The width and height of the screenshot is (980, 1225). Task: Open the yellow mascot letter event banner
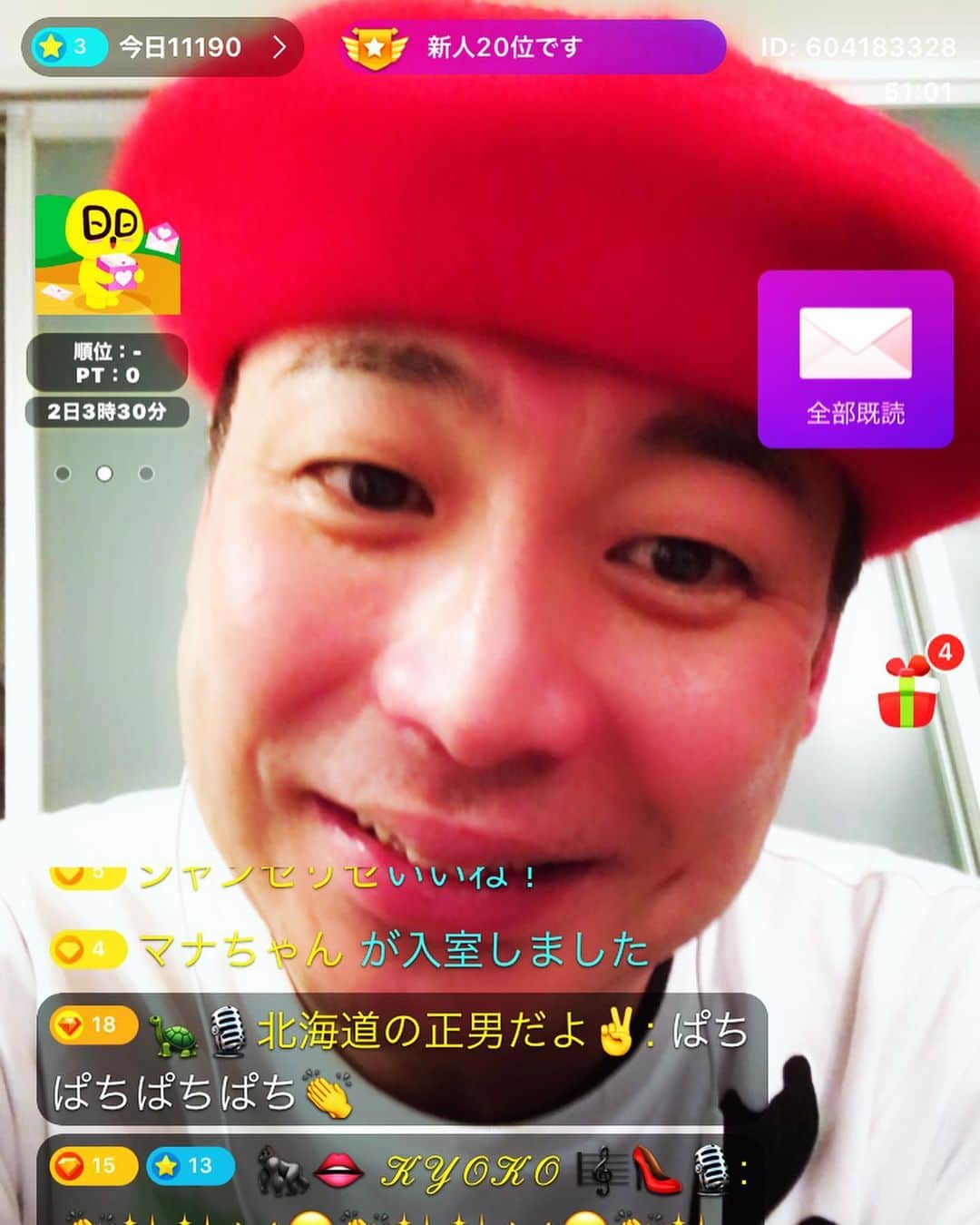(x=107, y=252)
